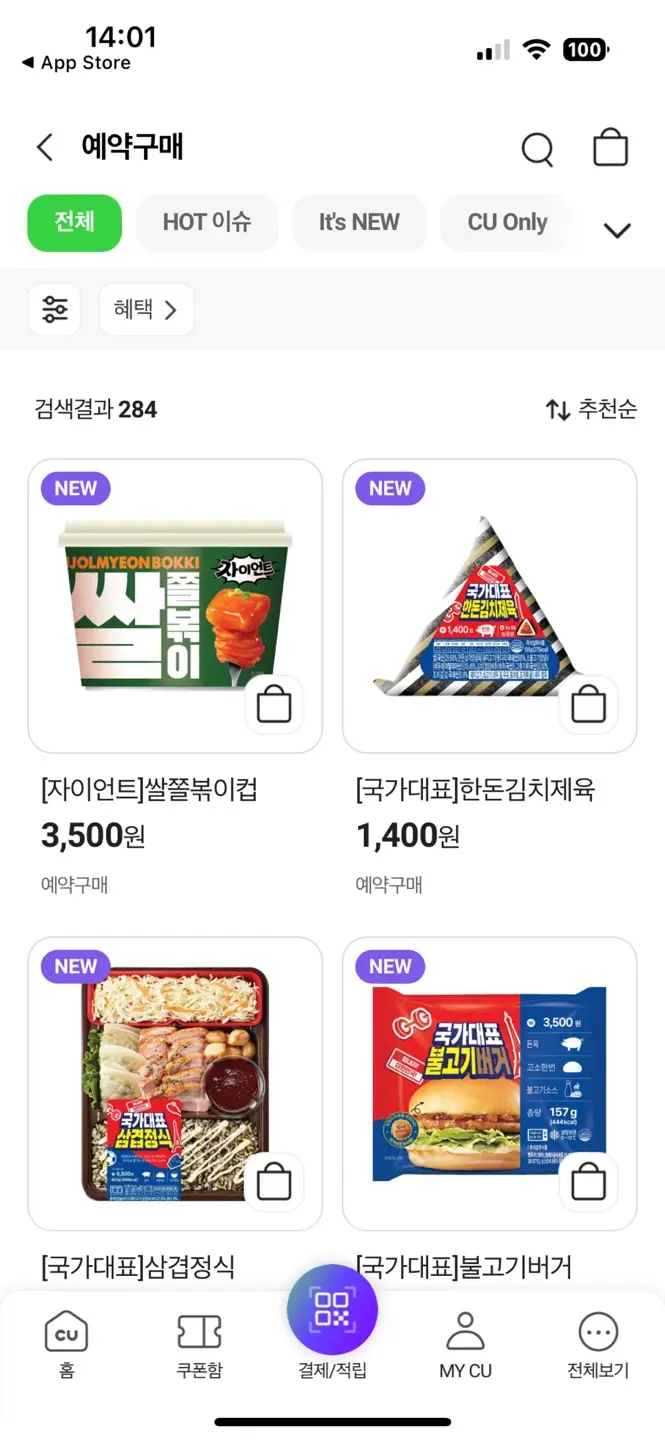This screenshot has width=665, height=1440.
Task: Add 불고기버거 to the cart
Action: pyautogui.click(x=588, y=1182)
